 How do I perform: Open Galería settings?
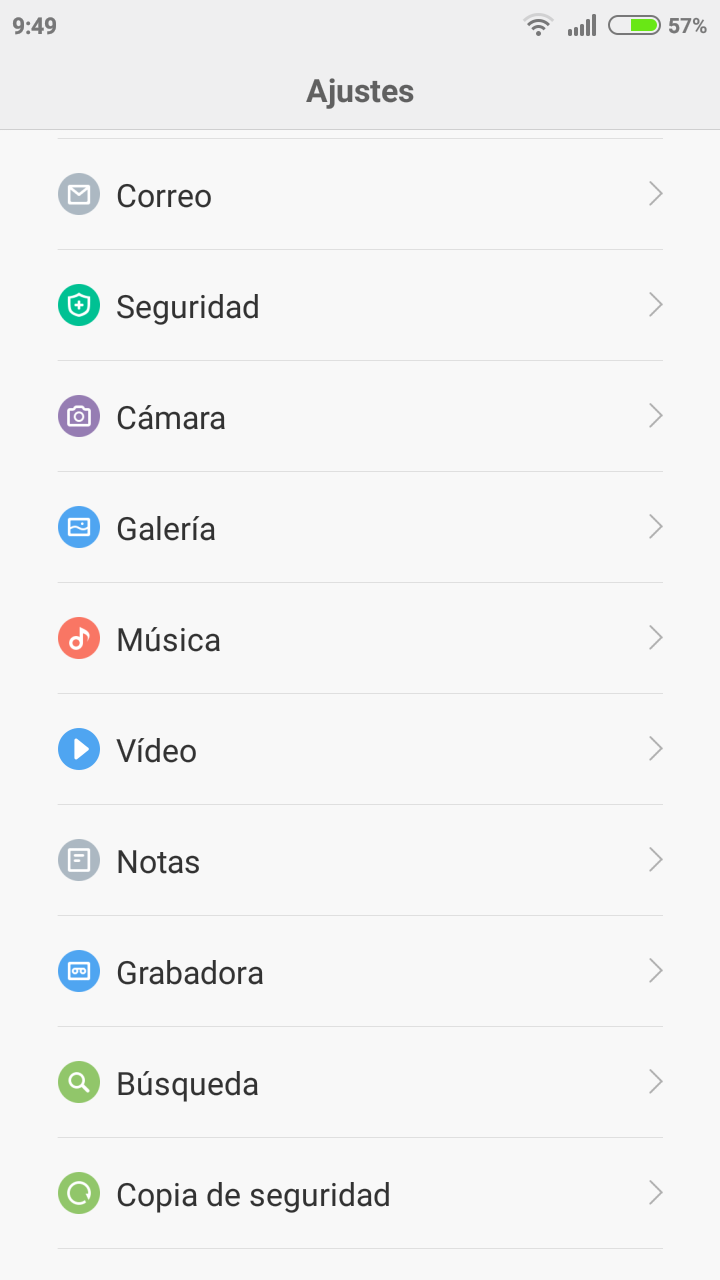(x=360, y=528)
